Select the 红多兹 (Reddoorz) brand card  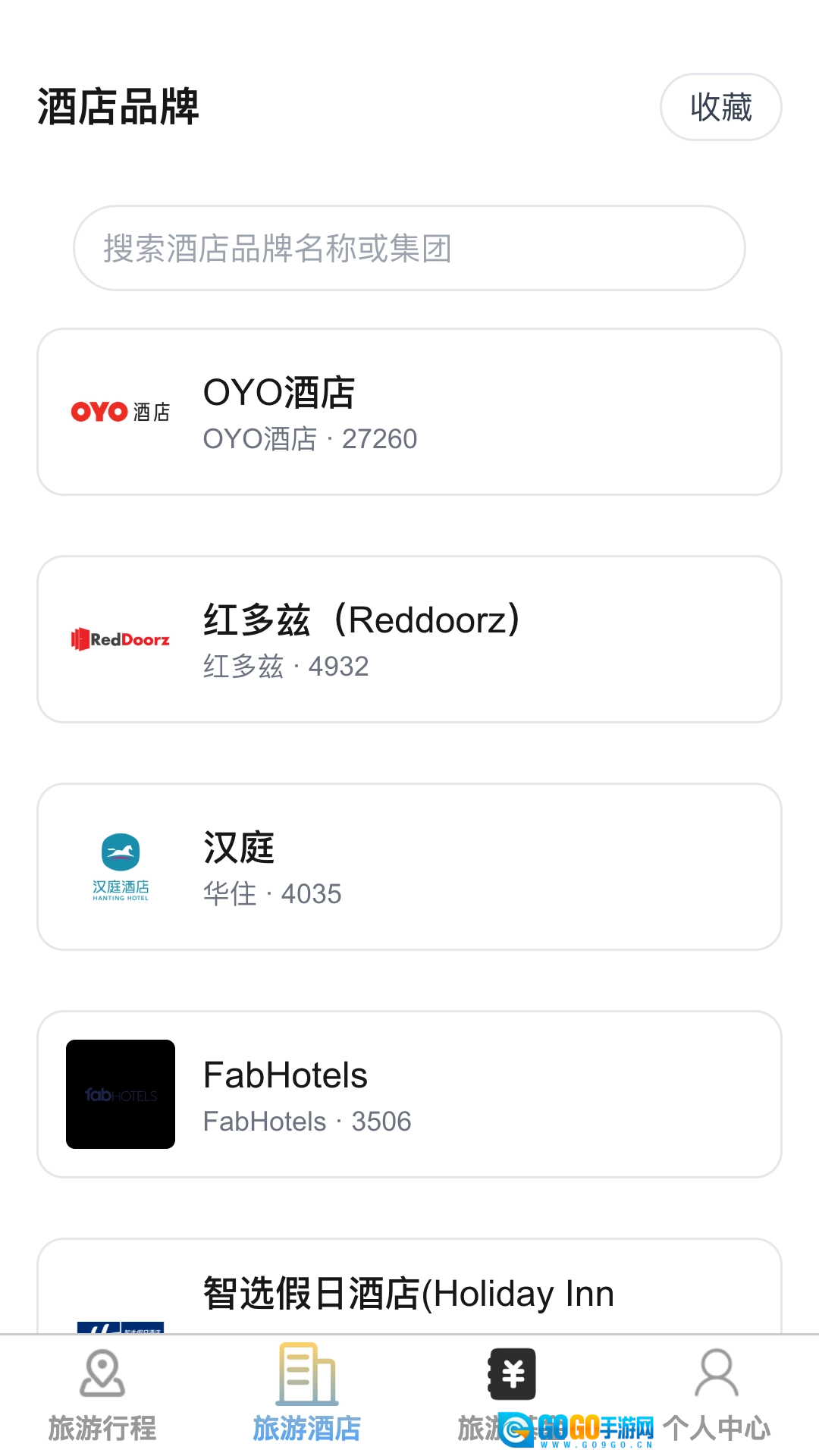pyautogui.click(x=409, y=639)
